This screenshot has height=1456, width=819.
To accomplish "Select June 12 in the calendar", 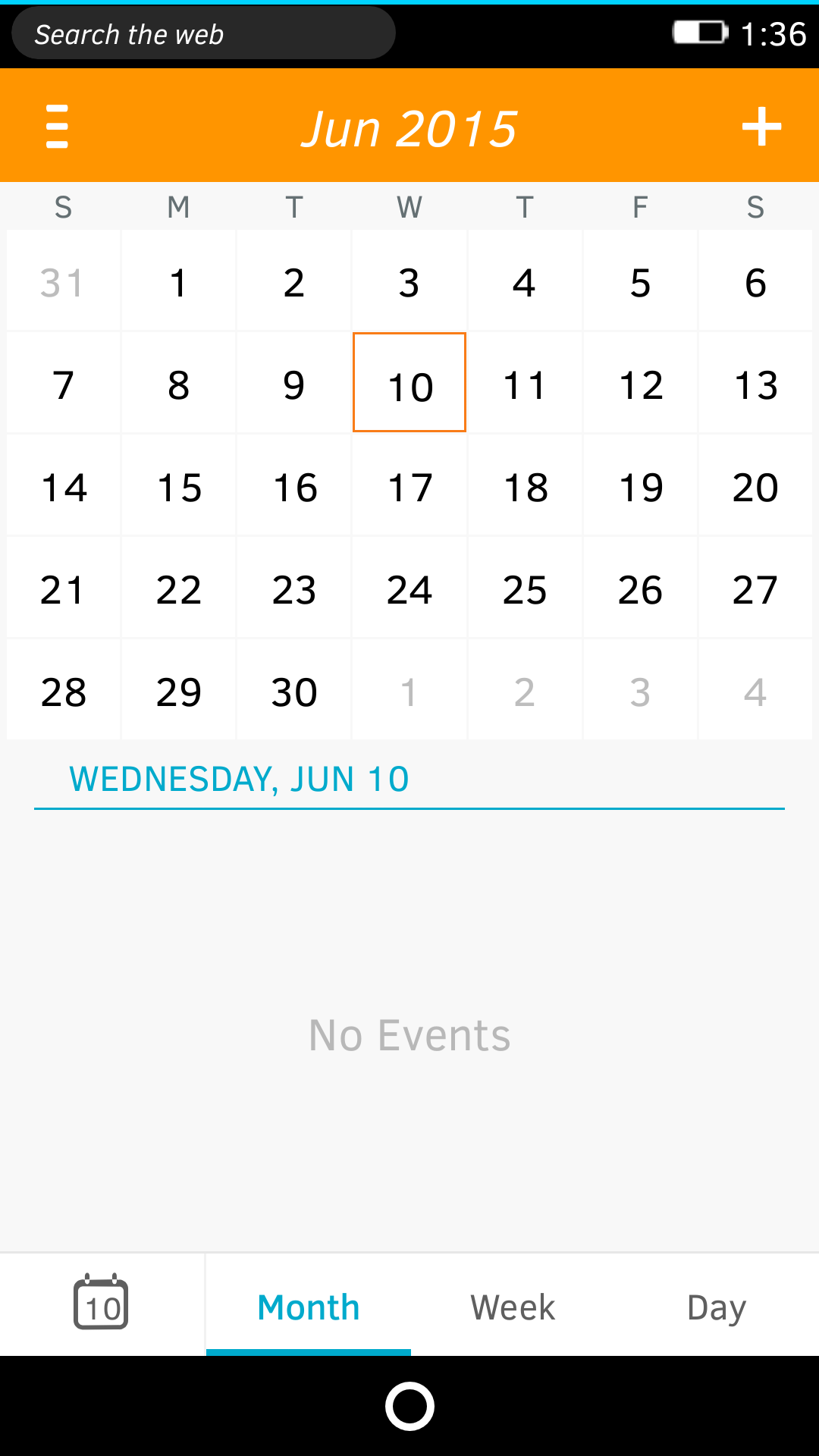I will pos(640,384).
